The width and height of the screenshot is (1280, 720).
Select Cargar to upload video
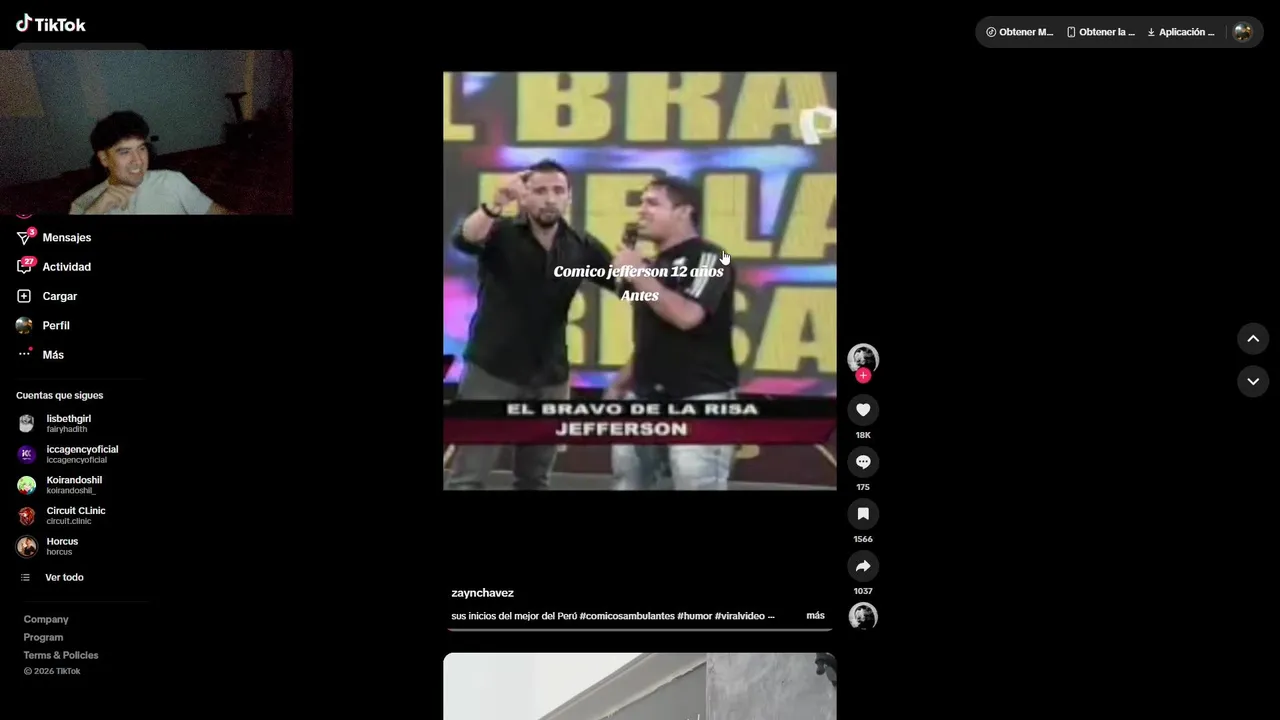(x=59, y=296)
